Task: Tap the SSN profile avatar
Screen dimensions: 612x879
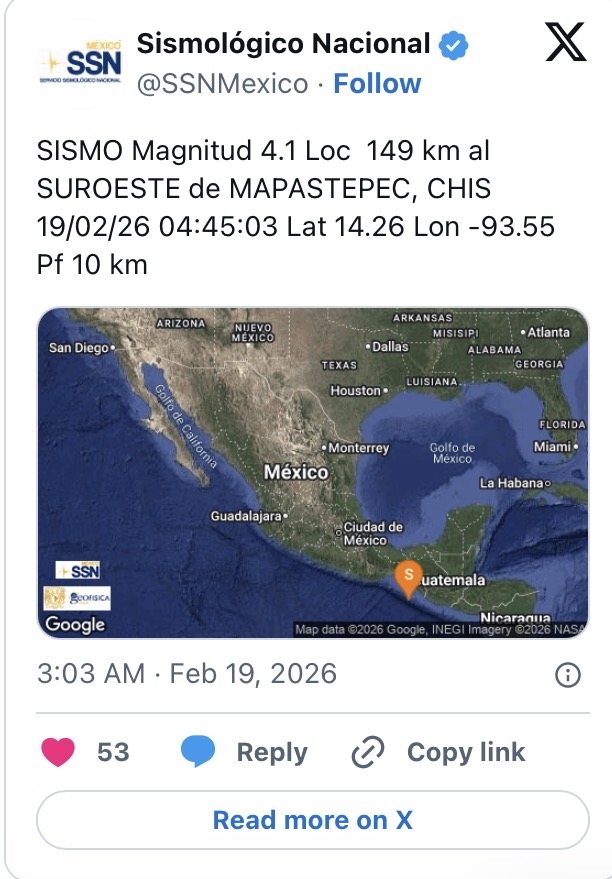Action: click(80, 64)
